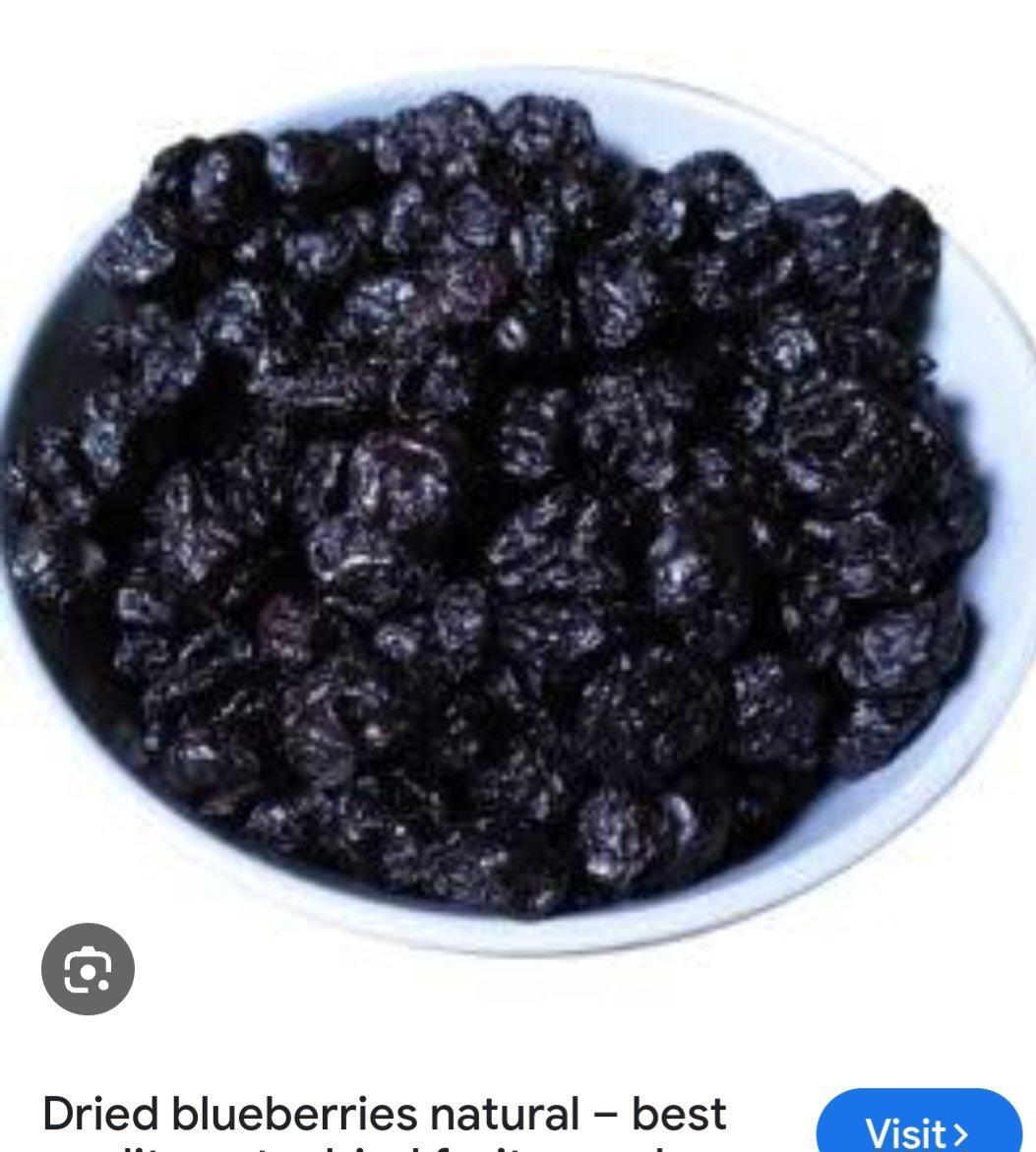Tap the Visit button
Viewport: 1036px width, 1152px height.
918,1127
